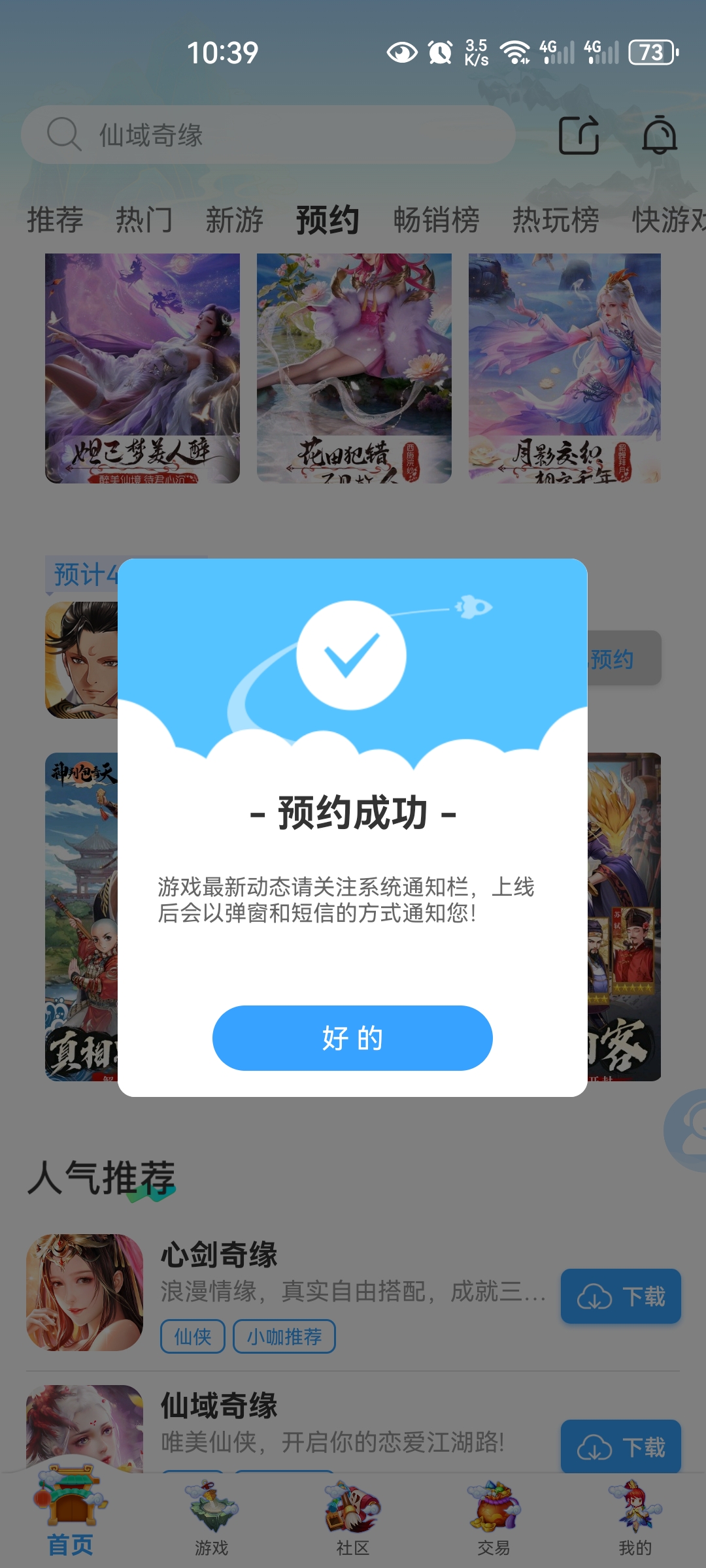Open the share icon in top bar
706x1568 pixels.
coord(579,135)
